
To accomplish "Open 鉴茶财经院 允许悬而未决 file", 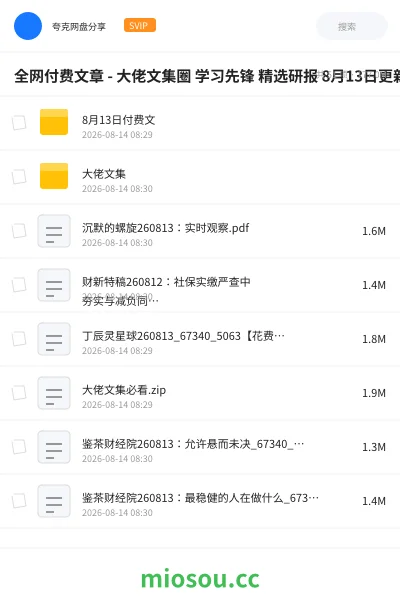I will pyautogui.click(x=200, y=447).
